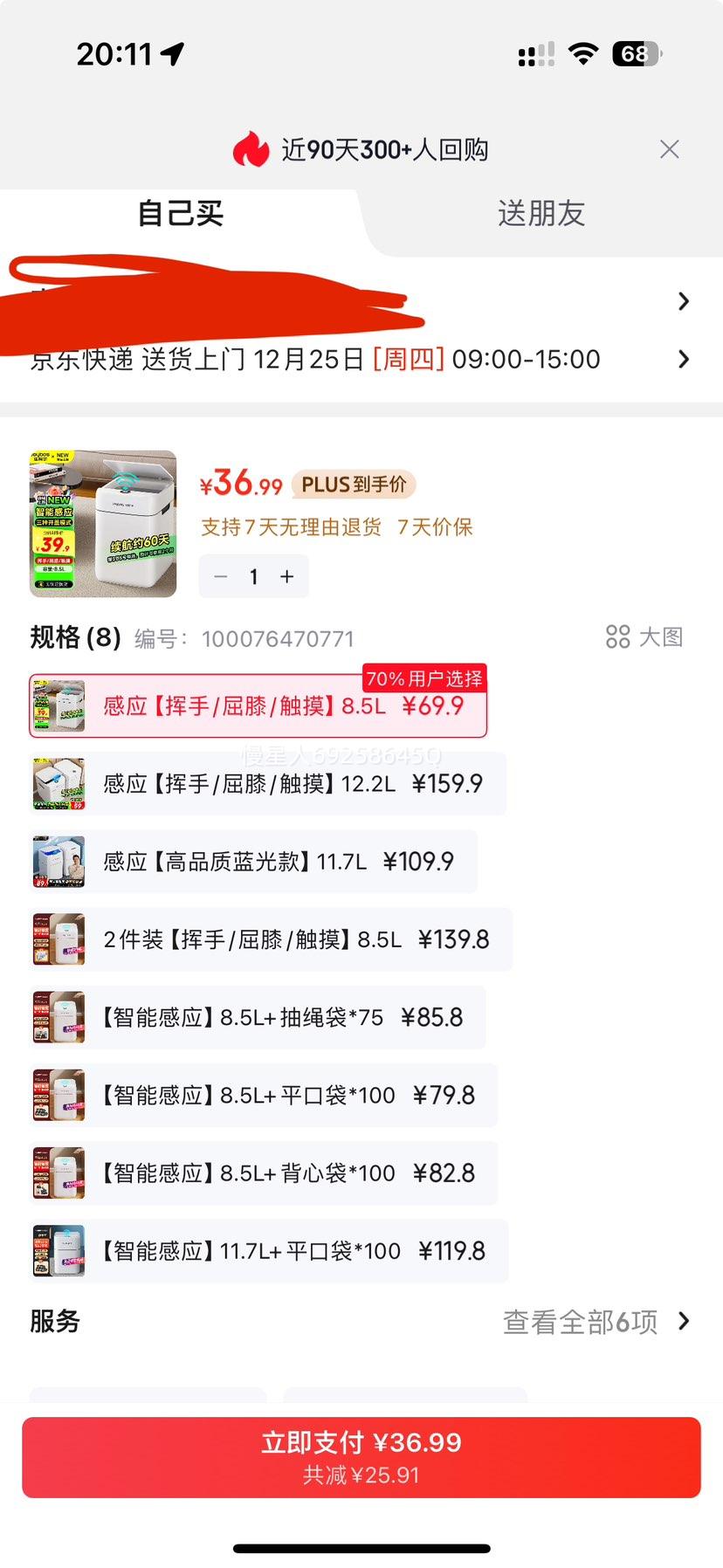This screenshot has width=723, height=1568.
Task: Increase quantity with the plus stepper
Action: [x=286, y=576]
